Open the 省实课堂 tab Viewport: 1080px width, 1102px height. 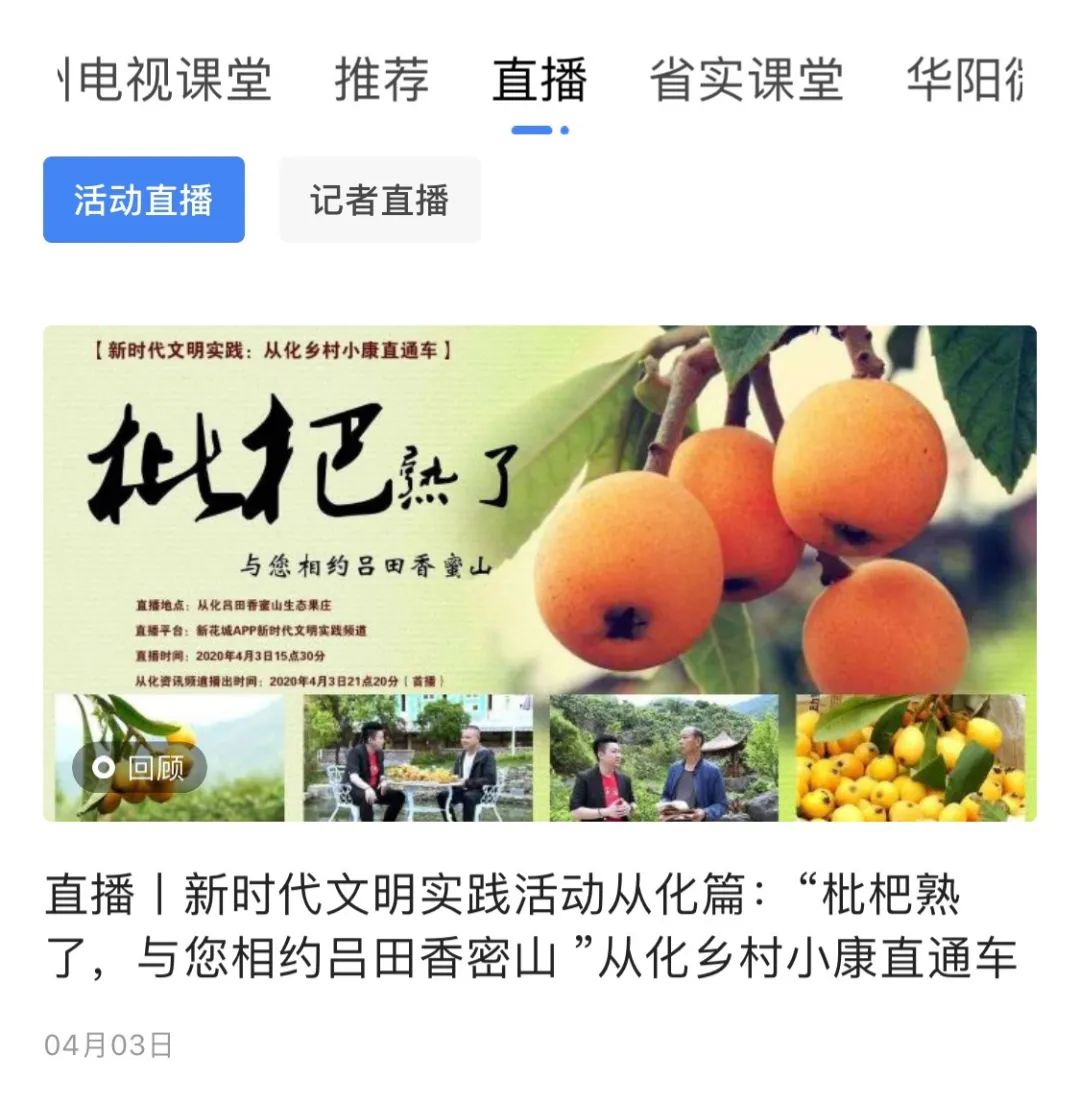click(746, 80)
